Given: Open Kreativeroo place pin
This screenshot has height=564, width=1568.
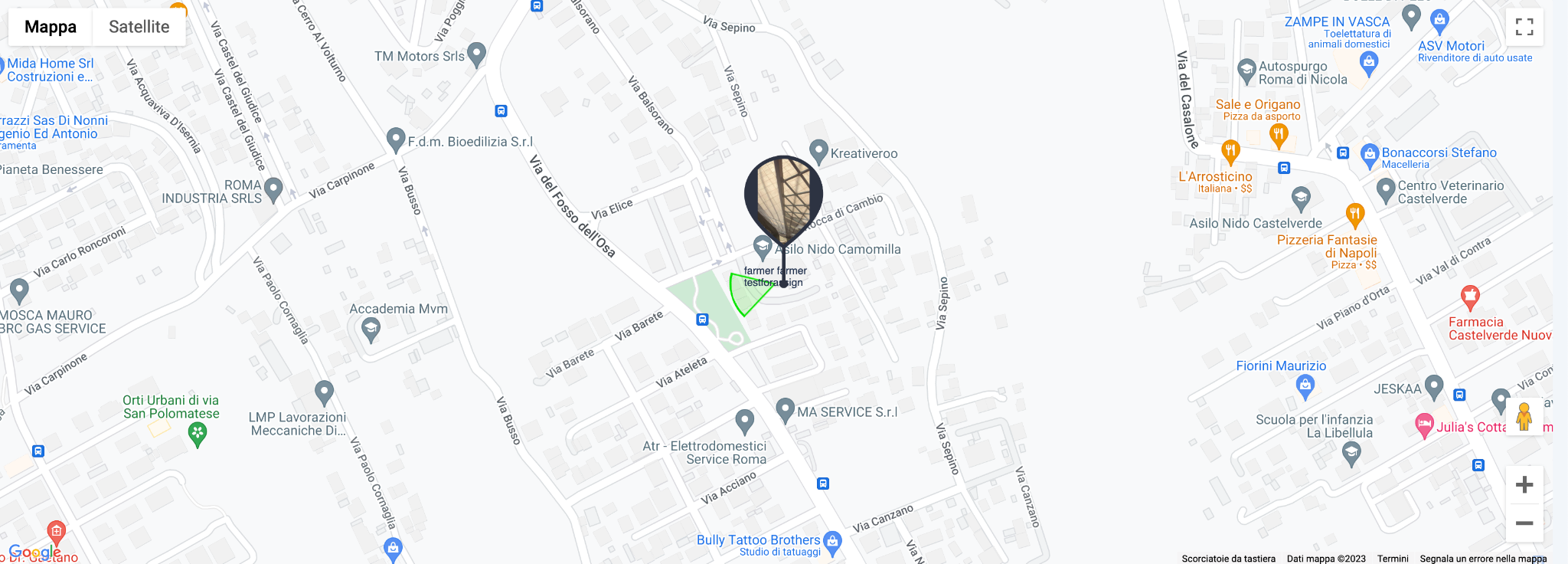Looking at the screenshot, I should [x=818, y=150].
